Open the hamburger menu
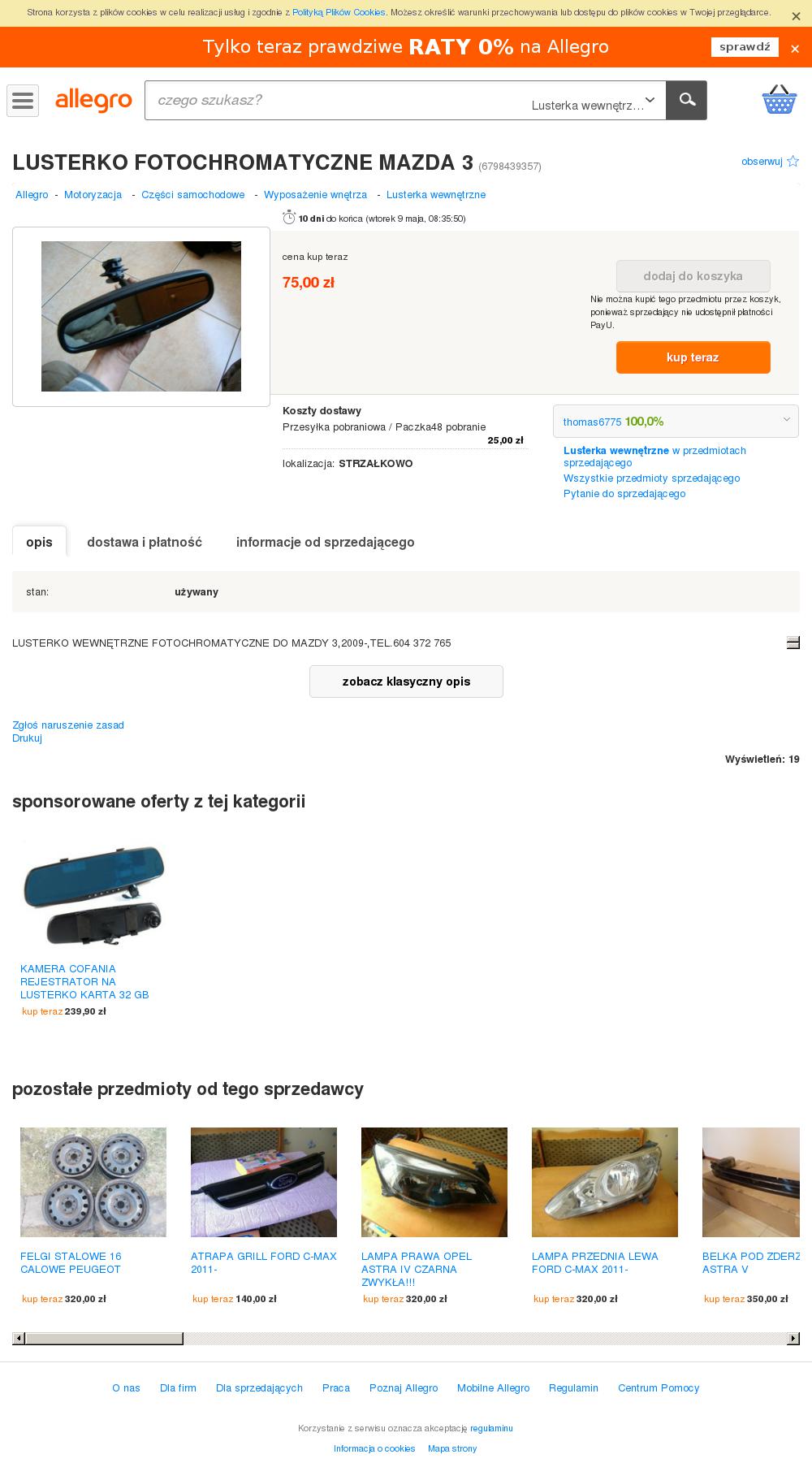Viewport: 812px width, 1463px height. pos(23,101)
